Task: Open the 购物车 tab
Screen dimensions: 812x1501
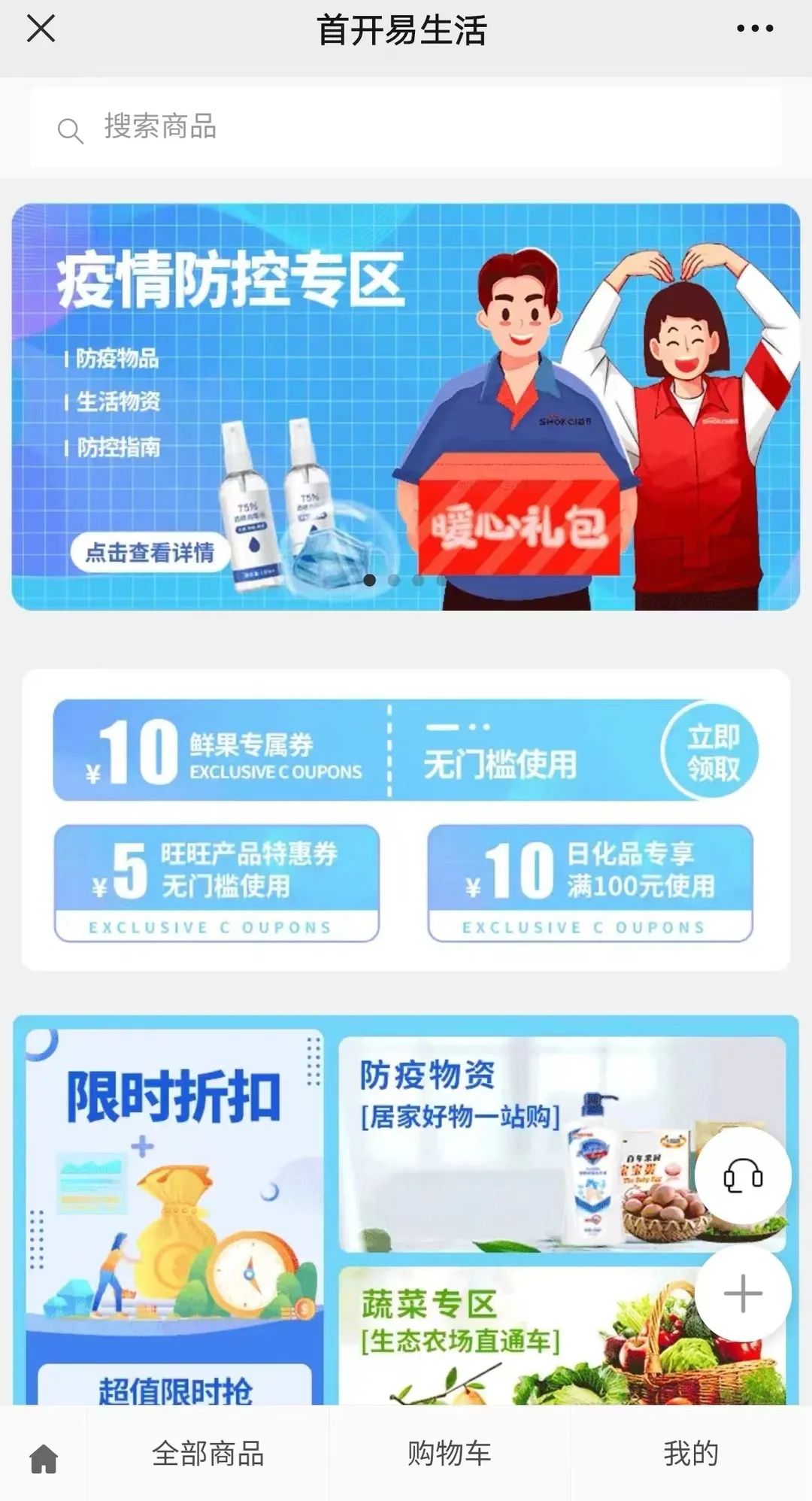Action: (449, 1454)
